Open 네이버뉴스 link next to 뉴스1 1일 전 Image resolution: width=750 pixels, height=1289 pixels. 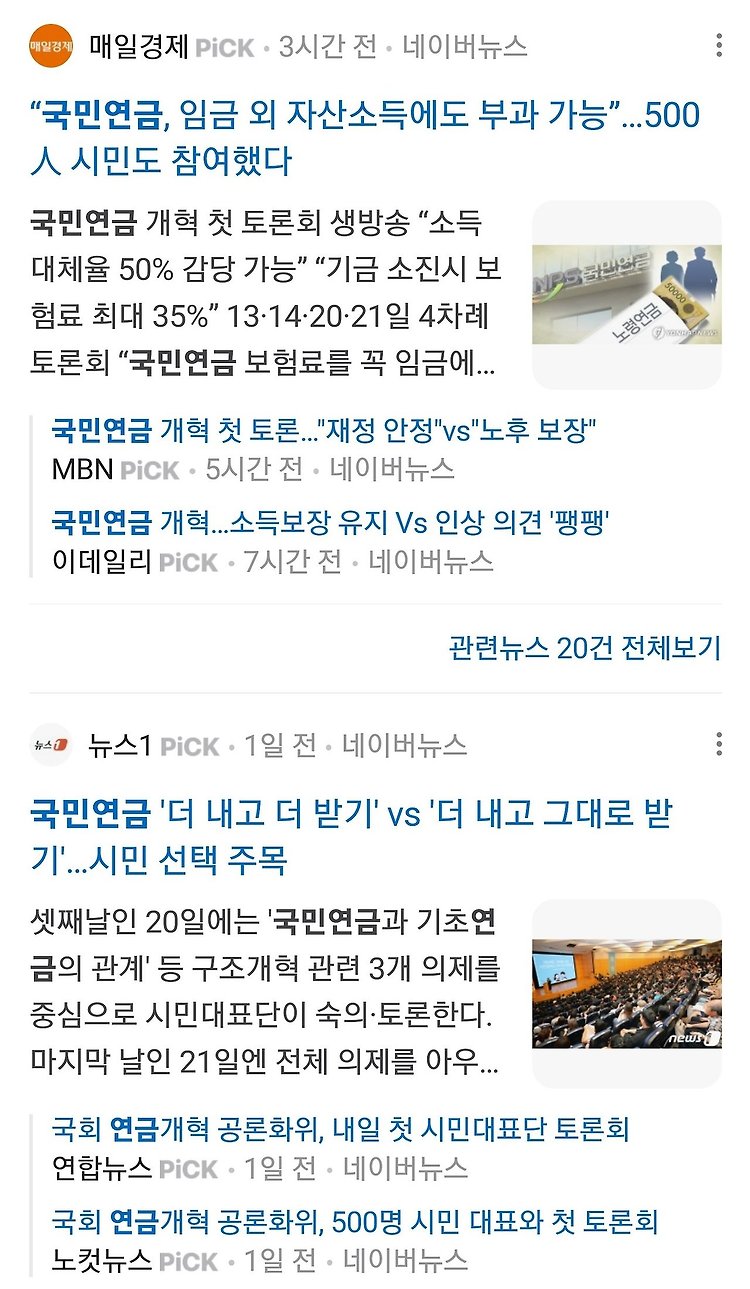405,745
